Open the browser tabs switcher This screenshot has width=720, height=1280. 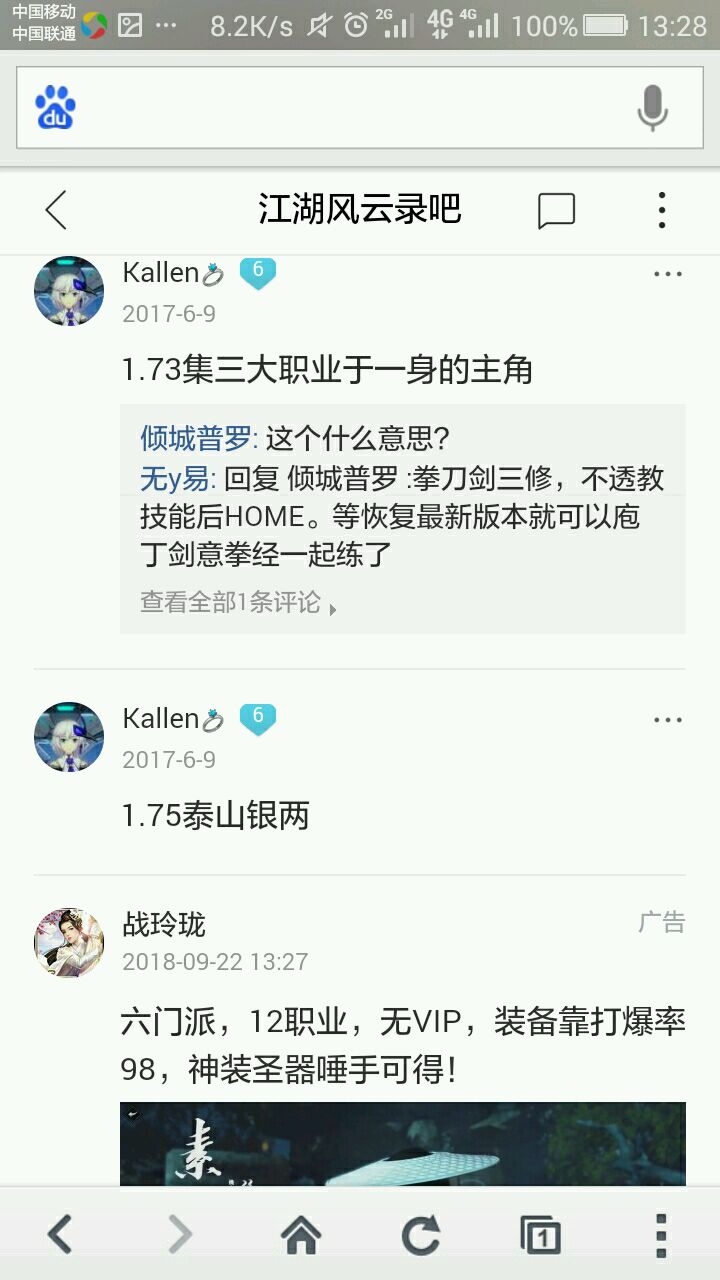(x=541, y=1235)
